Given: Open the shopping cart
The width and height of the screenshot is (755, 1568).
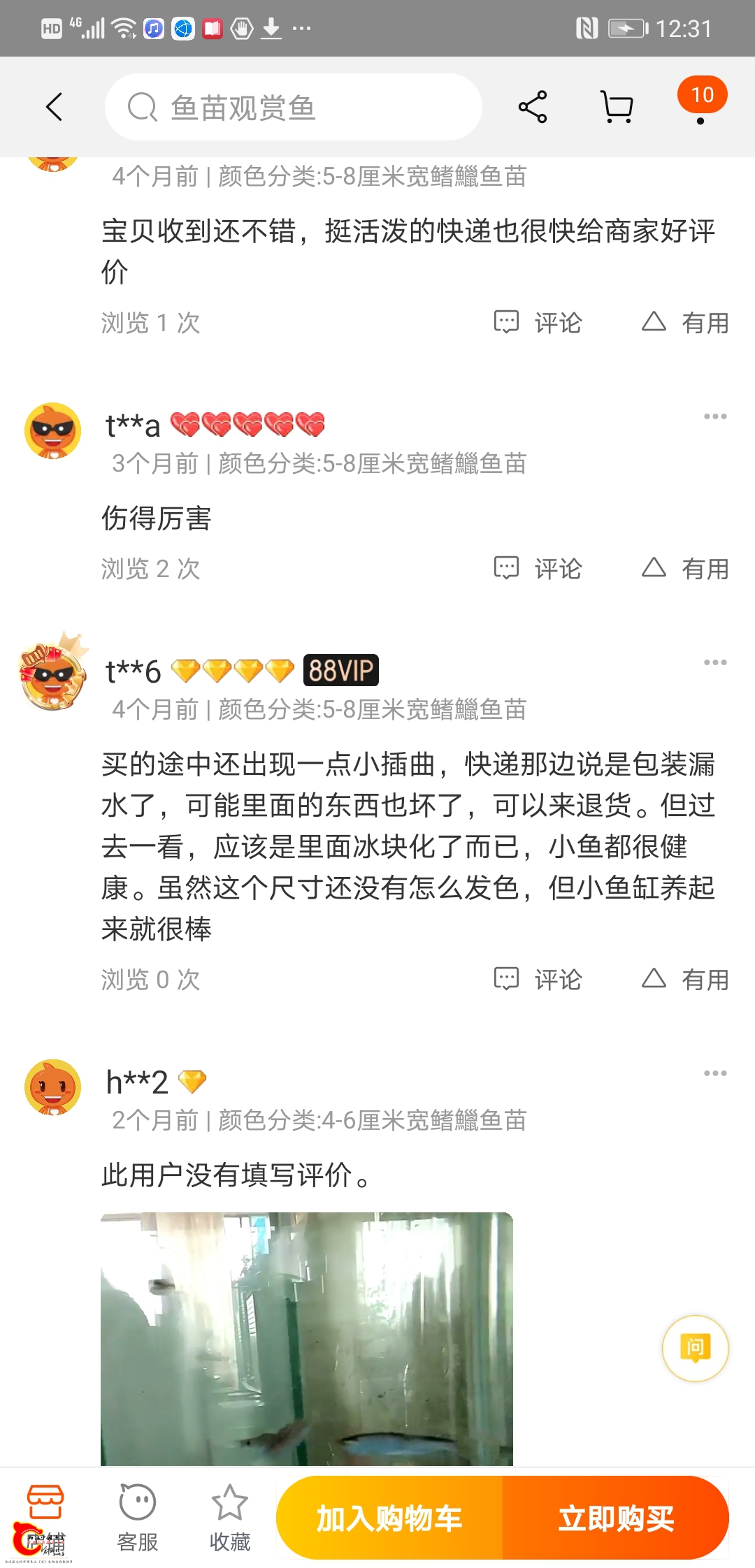Looking at the screenshot, I should tap(617, 107).
